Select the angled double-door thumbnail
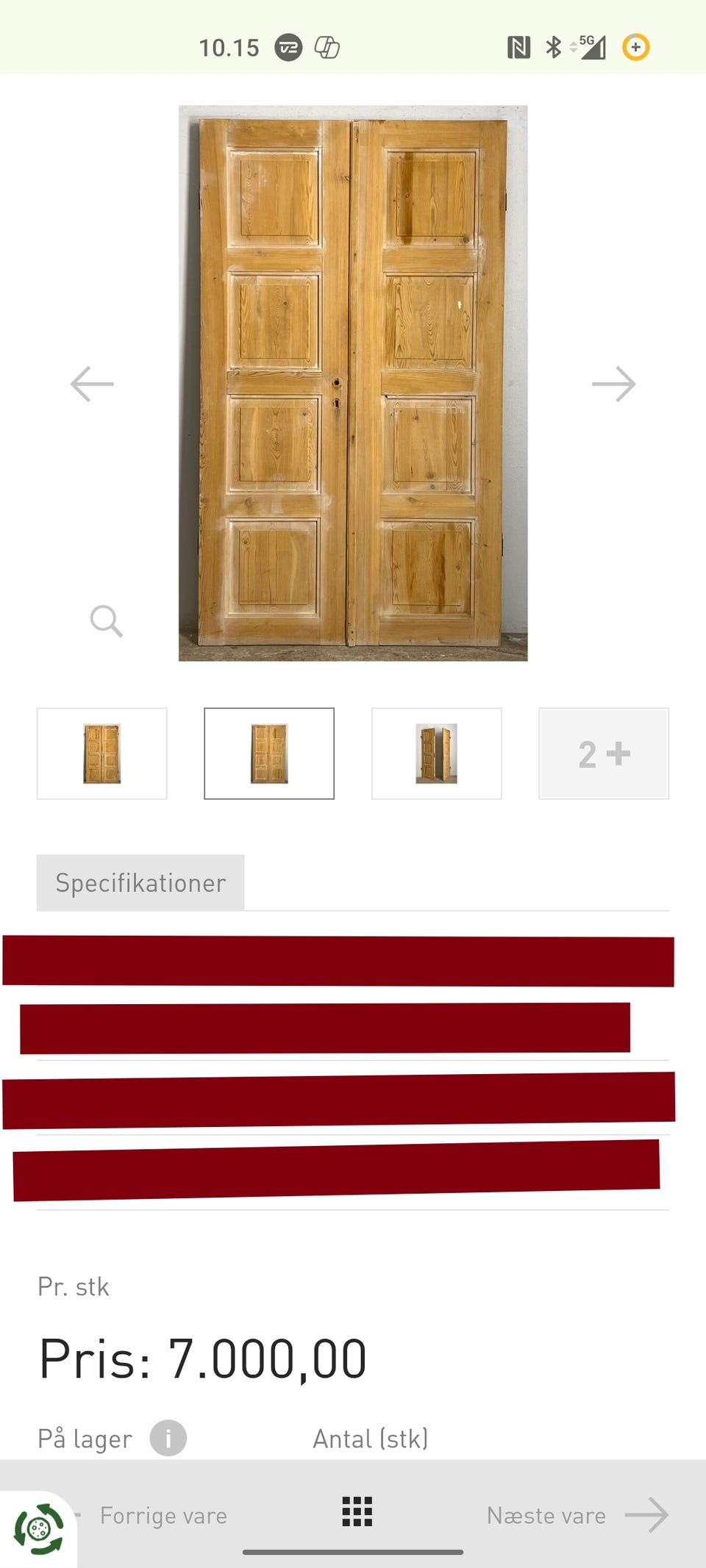 (436, 753)
